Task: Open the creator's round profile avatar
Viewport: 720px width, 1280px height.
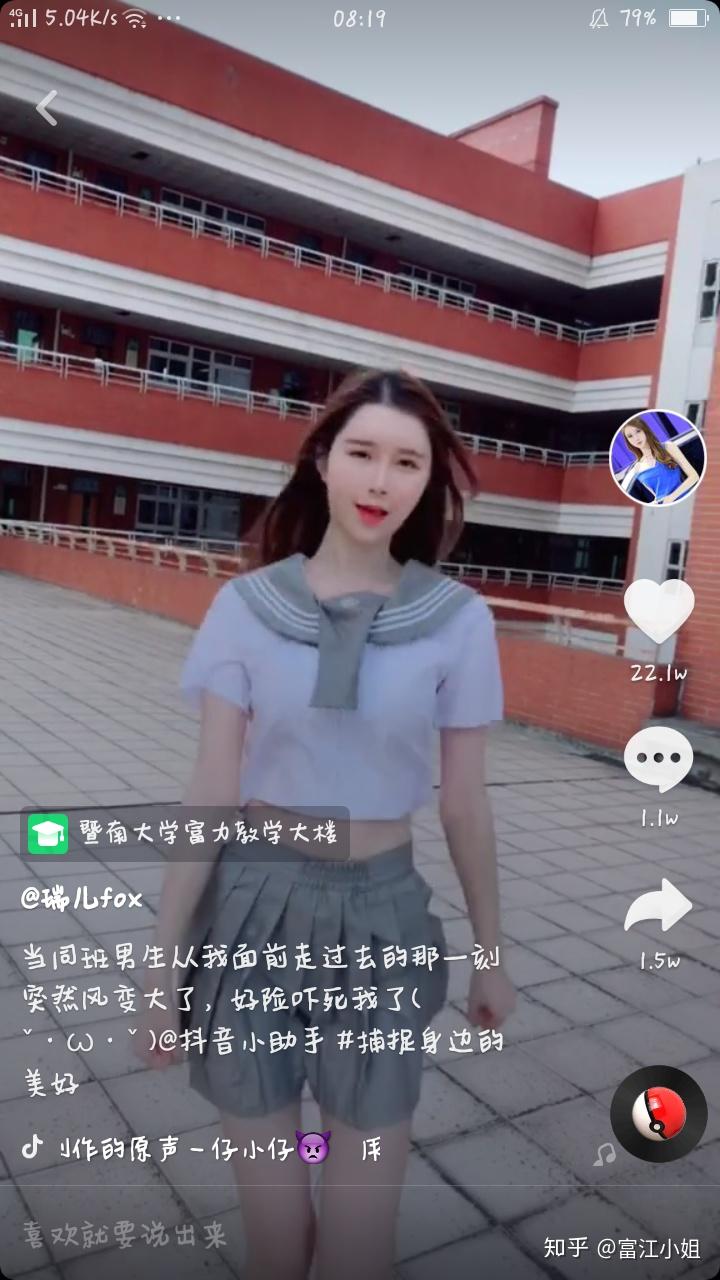Action: click(657, 457)
